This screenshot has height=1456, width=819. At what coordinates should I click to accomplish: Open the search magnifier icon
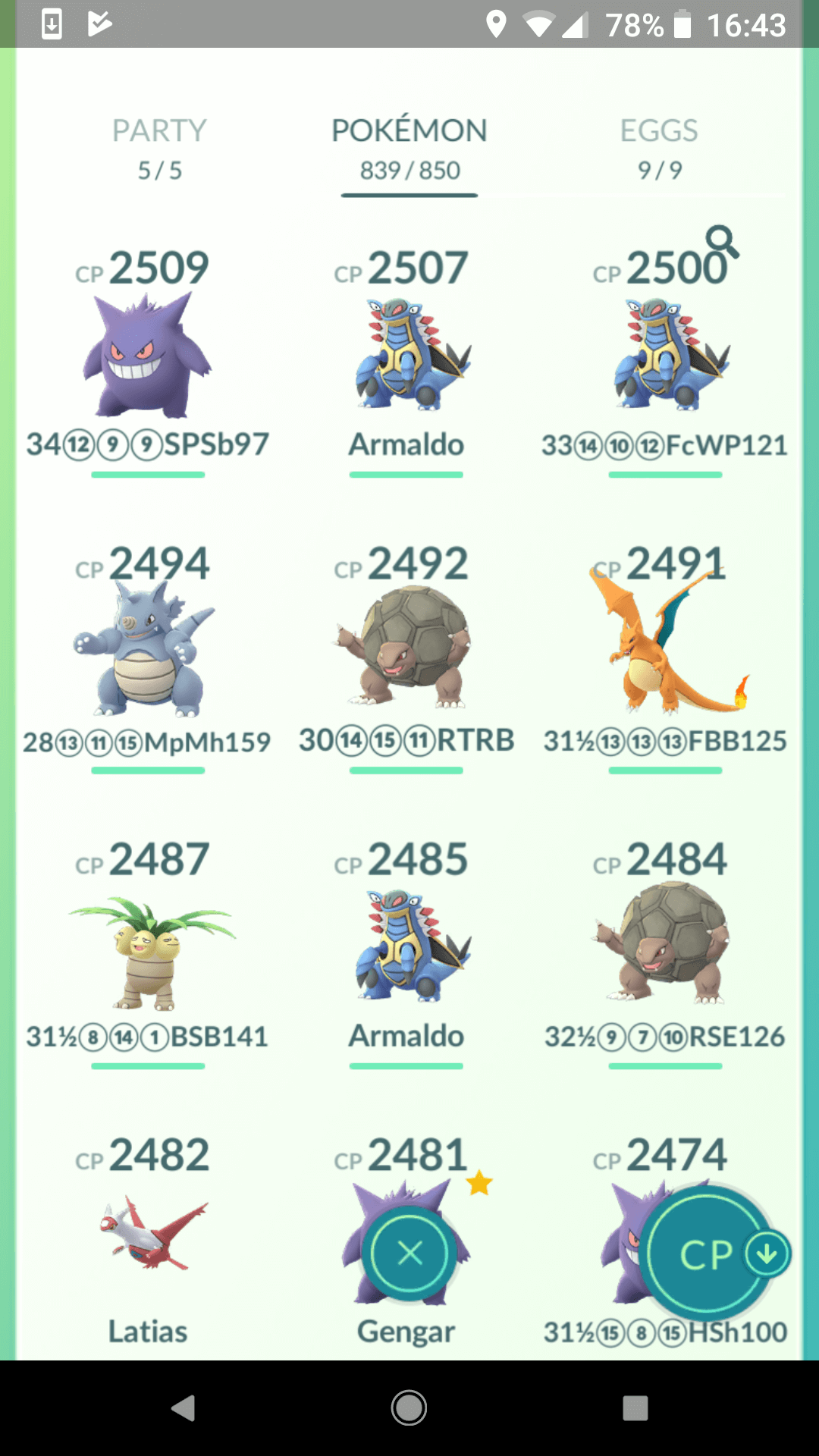pos(723,242)
